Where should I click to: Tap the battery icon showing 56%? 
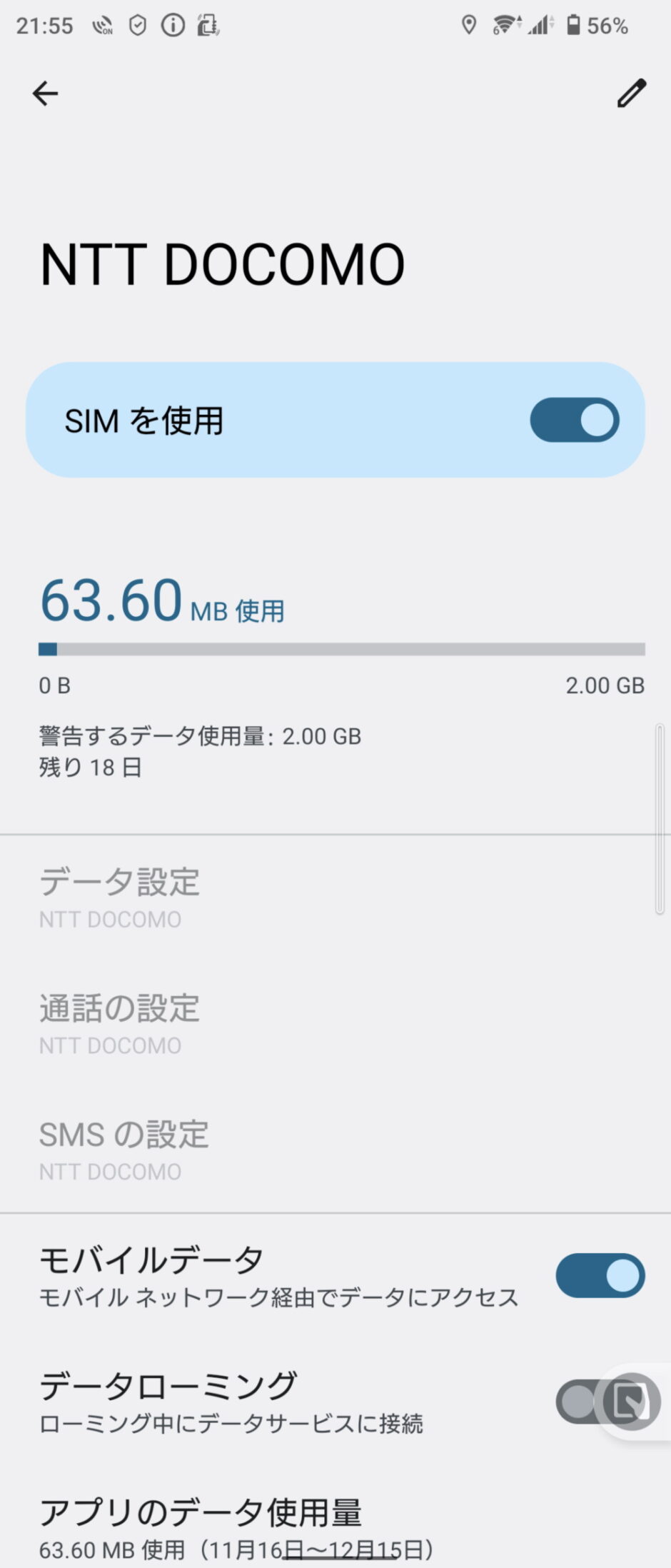click(x=575, y=24)
